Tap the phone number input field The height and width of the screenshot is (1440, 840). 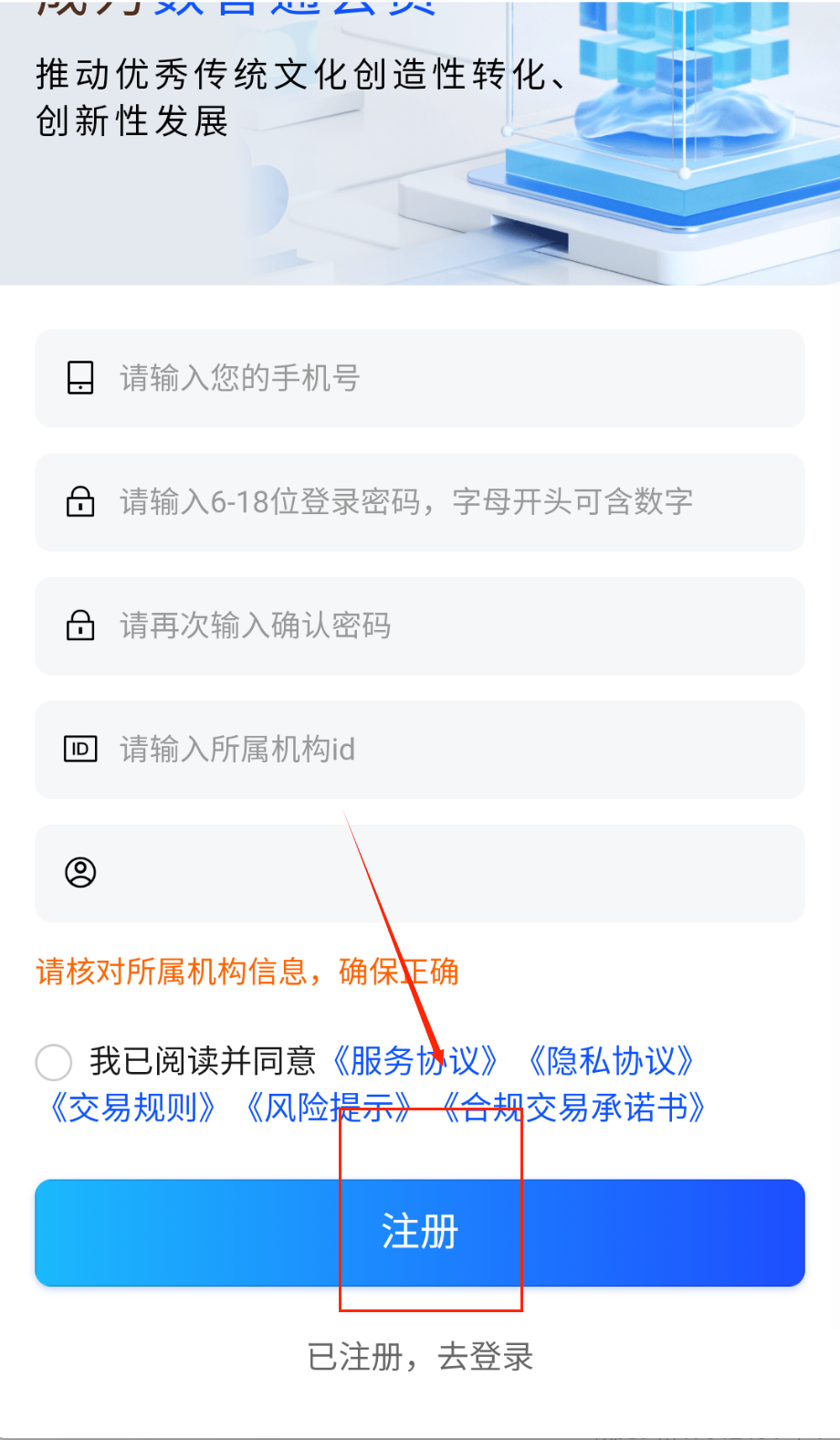420,378
